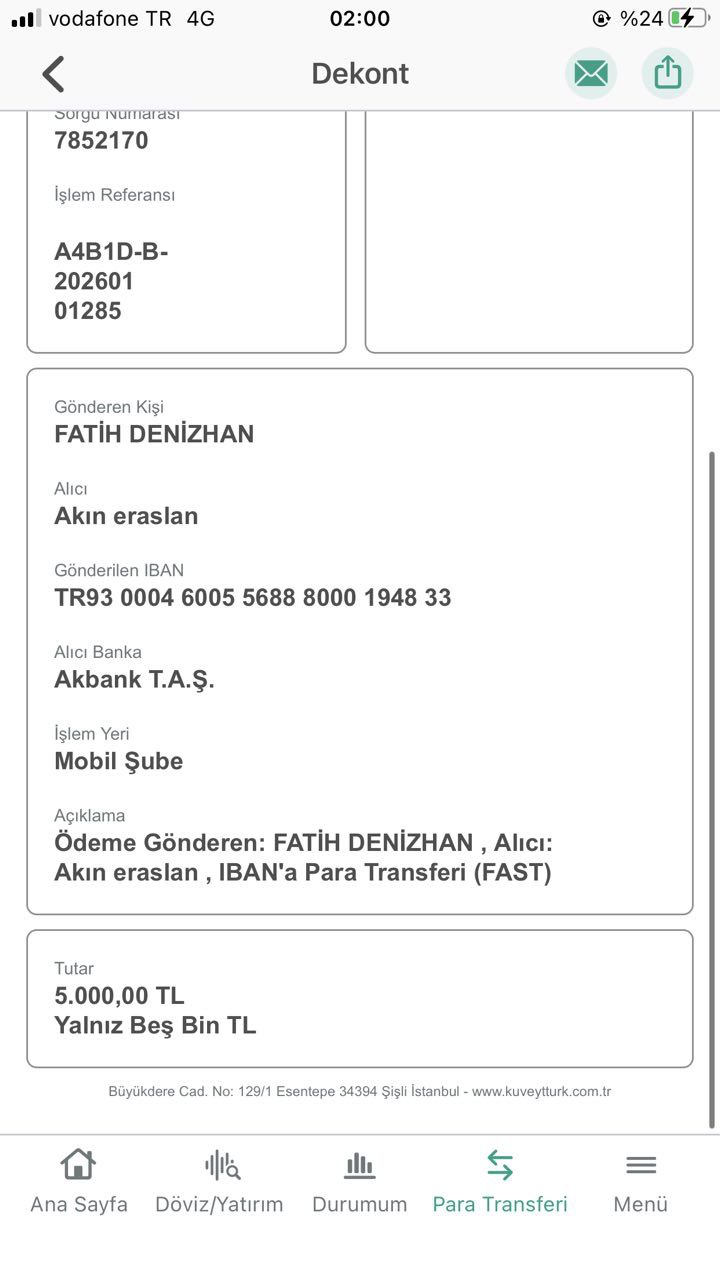Image resolution: width=720 pixels, height=1280 pixels.
Task: Select the Para Transferi tab
Action: 500,1182
